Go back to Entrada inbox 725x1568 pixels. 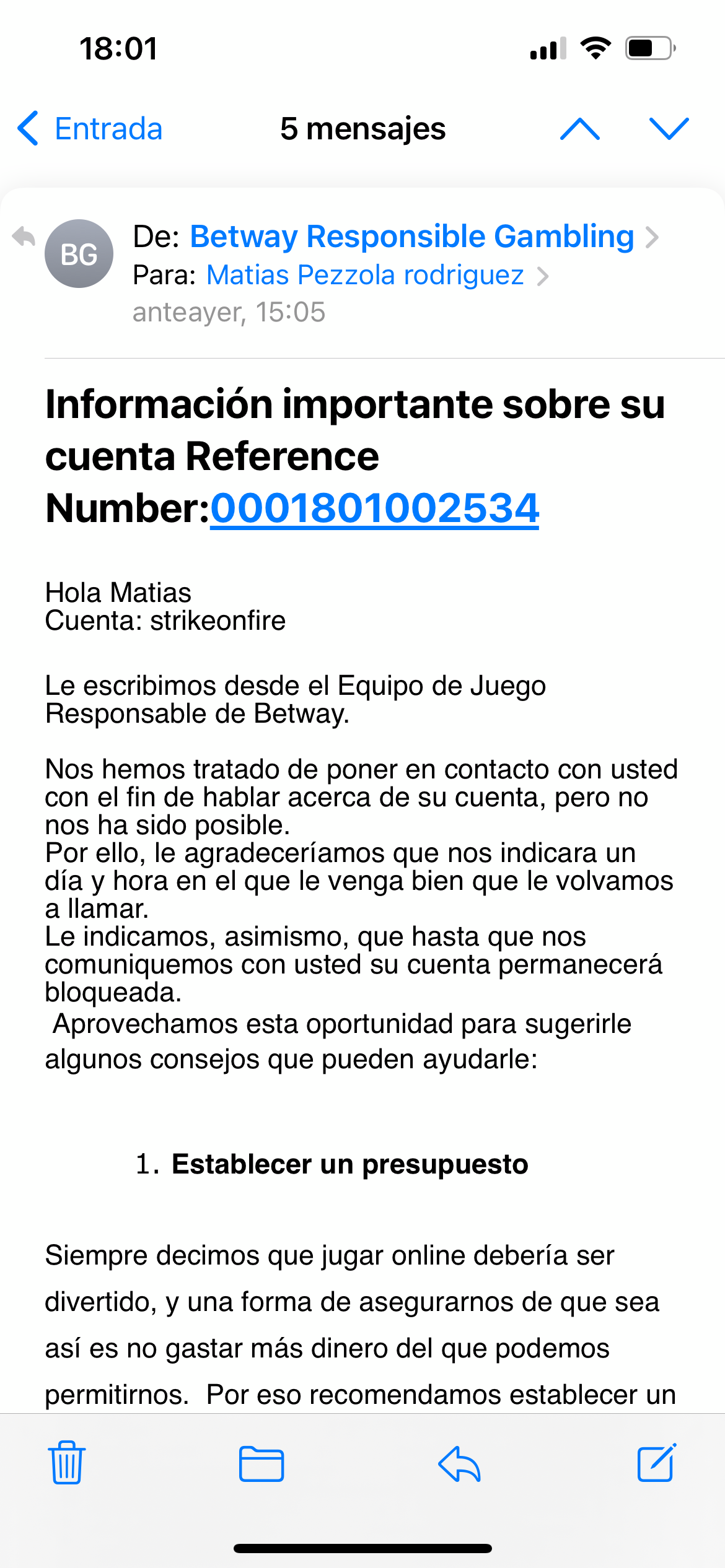click(90, 129)
